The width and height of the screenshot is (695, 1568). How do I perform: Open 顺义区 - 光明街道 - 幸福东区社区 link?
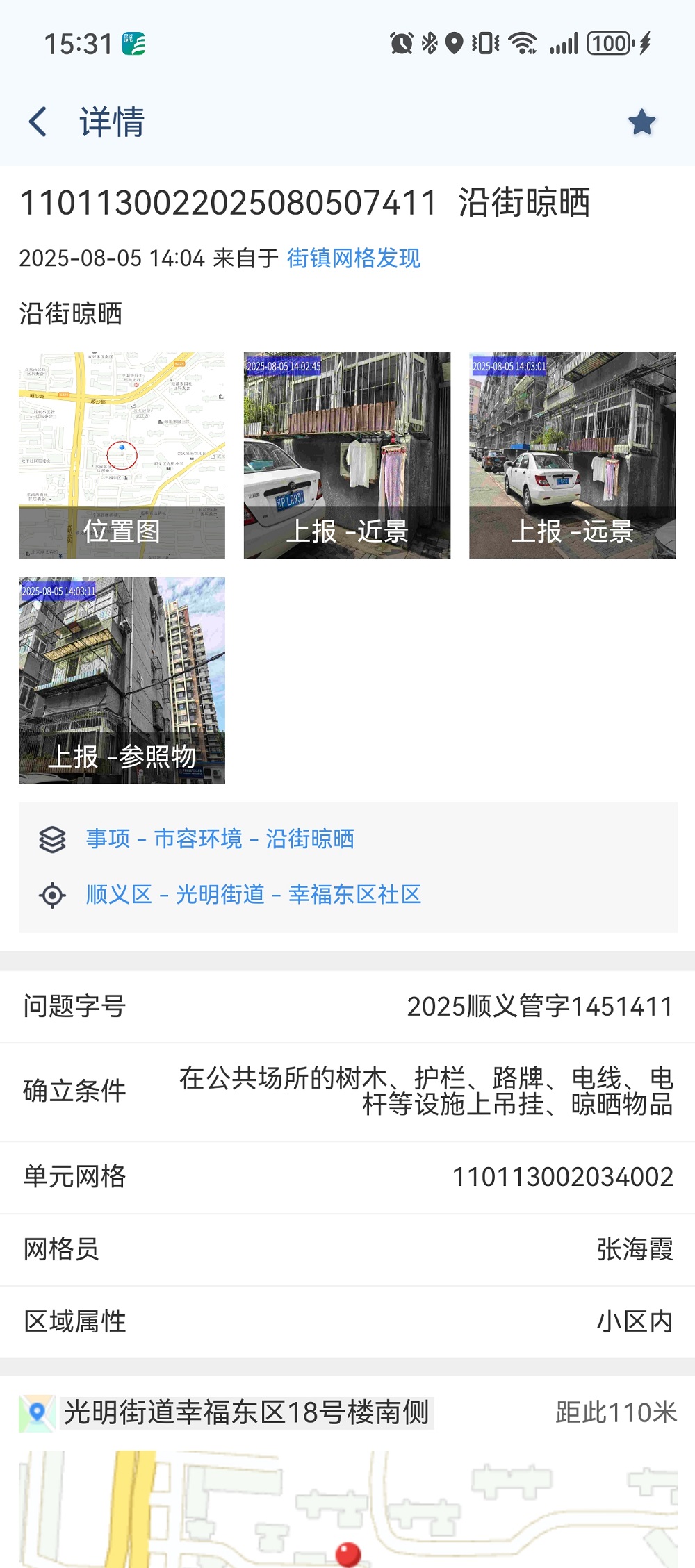click(253, 894)
